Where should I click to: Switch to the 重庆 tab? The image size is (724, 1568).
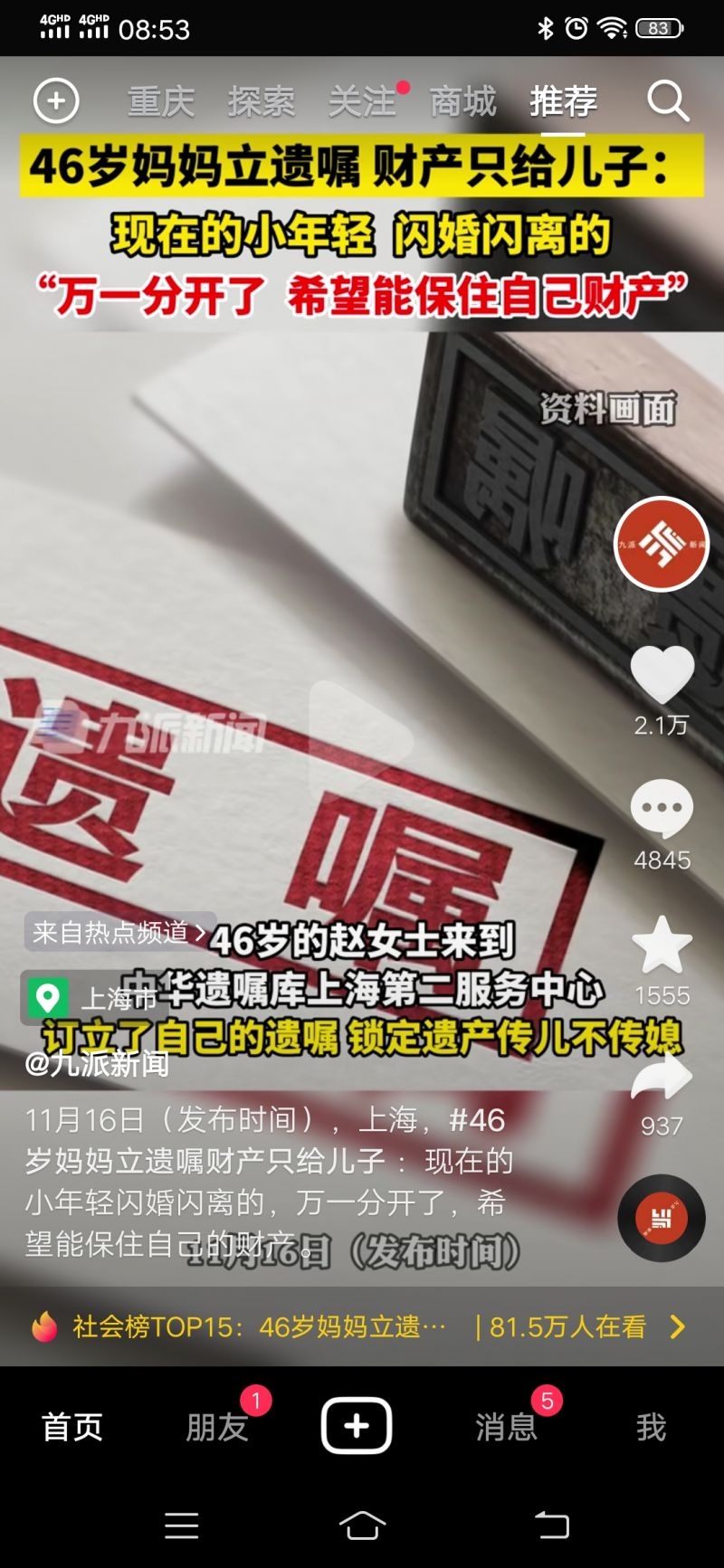[161, 102]
